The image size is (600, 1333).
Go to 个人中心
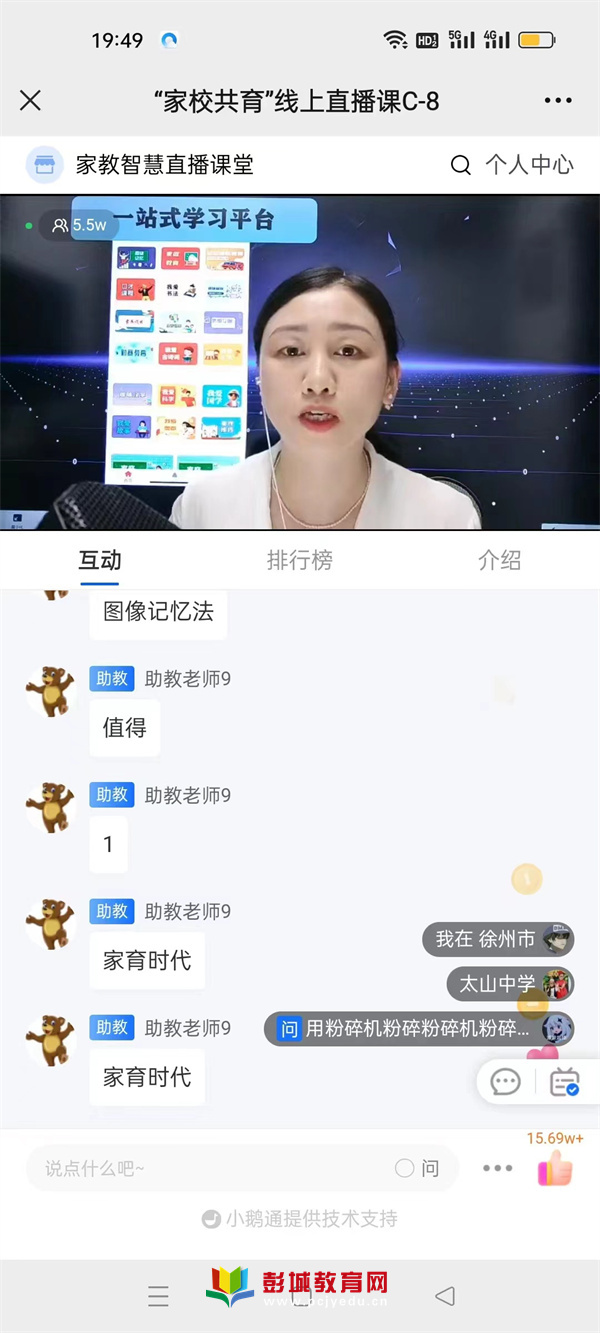click(529, 165)
